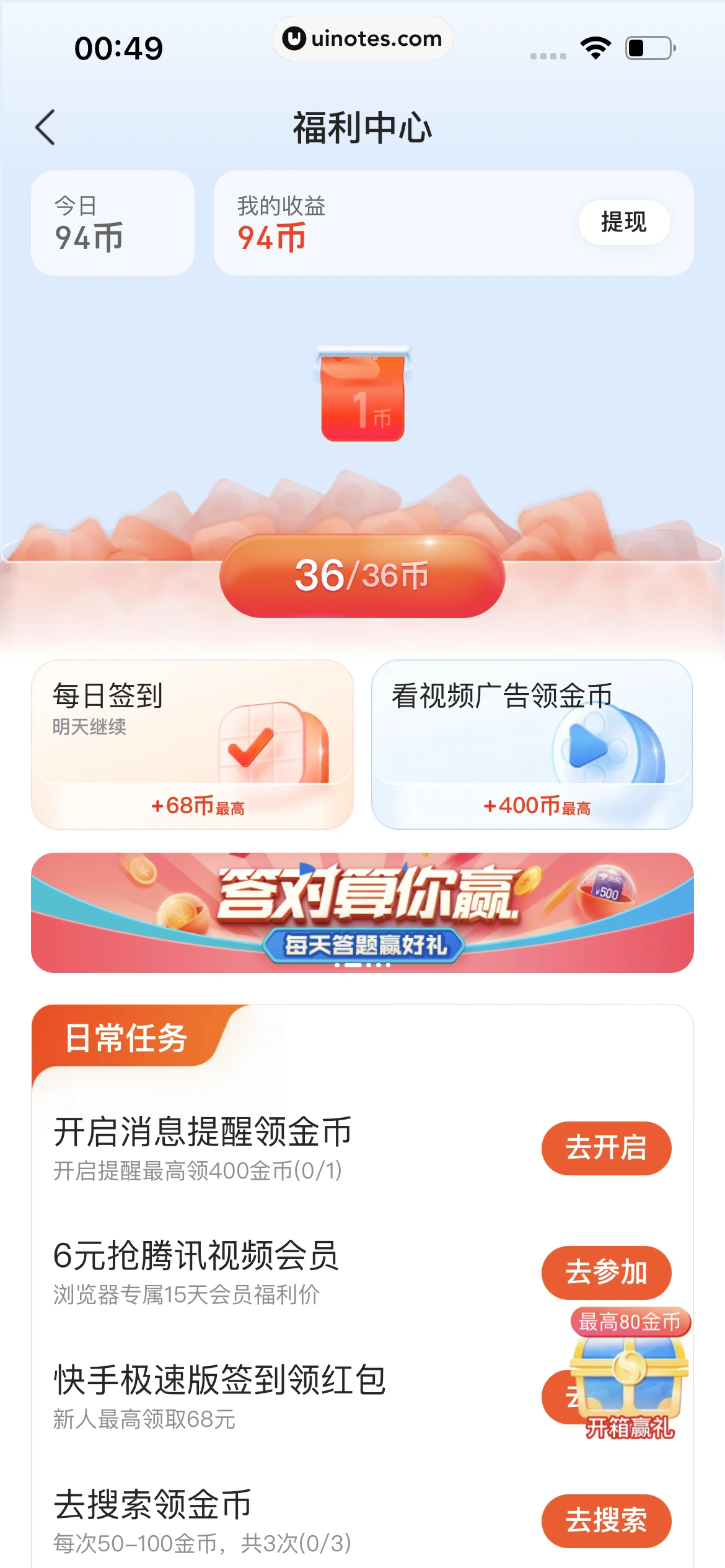
Task: Tap the 36/36币 collect button
Action: click(x=362, y=576)
